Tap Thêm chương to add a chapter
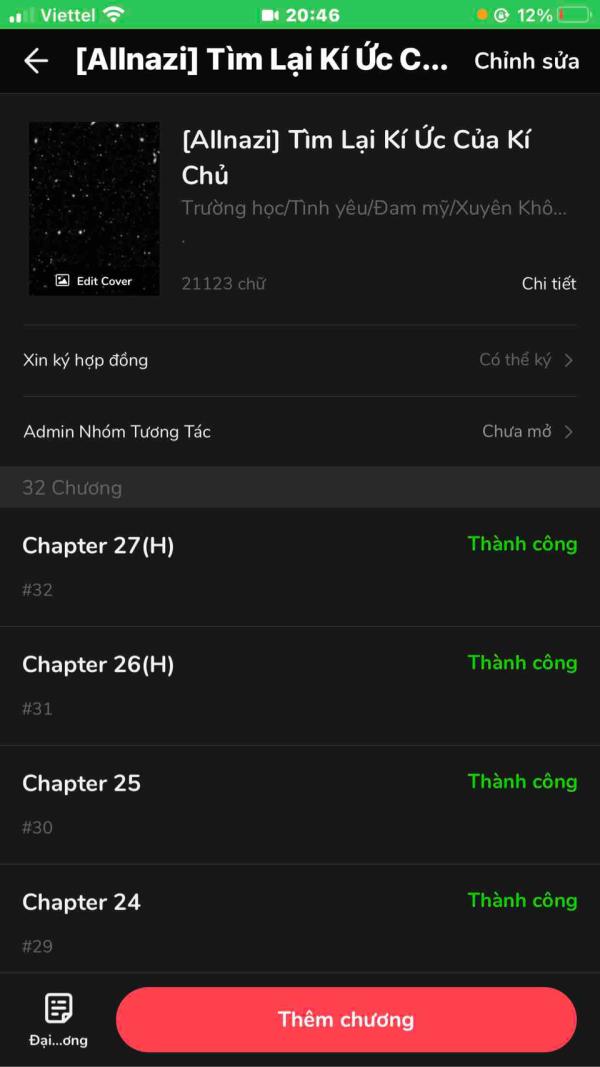Screen dimensions: 600x1067 click(346, 1019)
